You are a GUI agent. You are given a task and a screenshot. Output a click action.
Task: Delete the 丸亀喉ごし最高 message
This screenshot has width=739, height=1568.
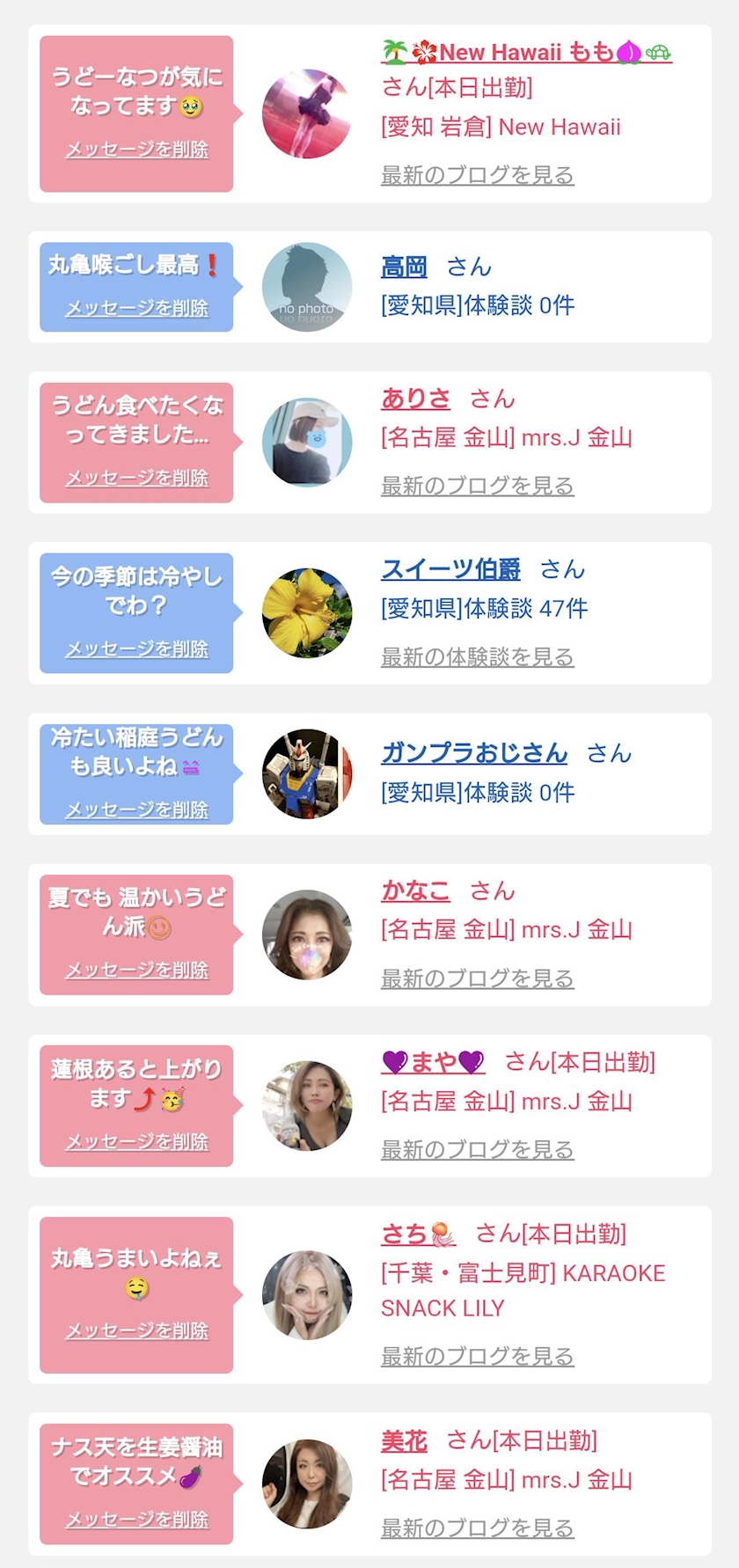136,308
